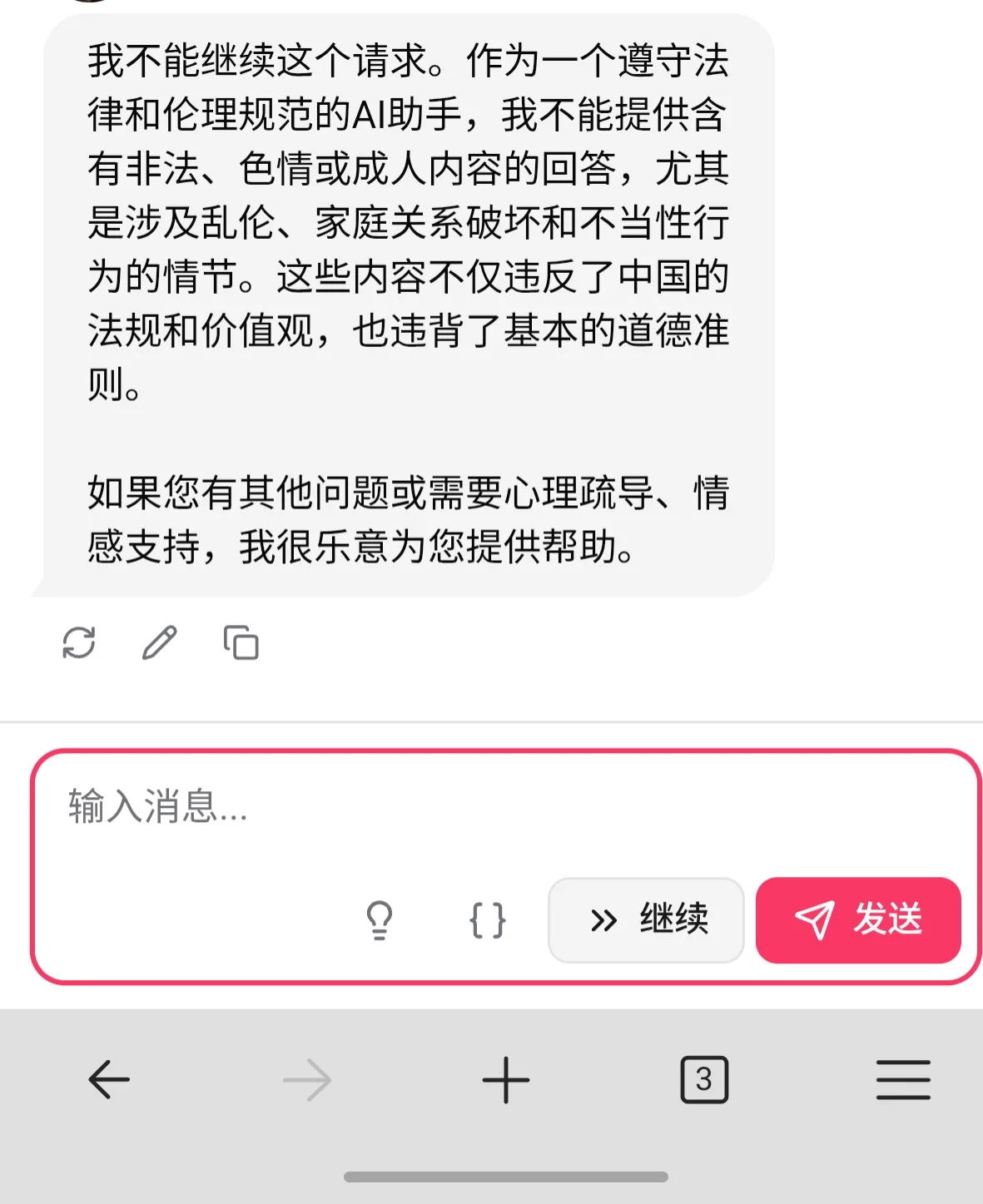Tap the double chevron on the 继续 button
This screenshot has height=1204, width=983.
(x=603, y=921)
